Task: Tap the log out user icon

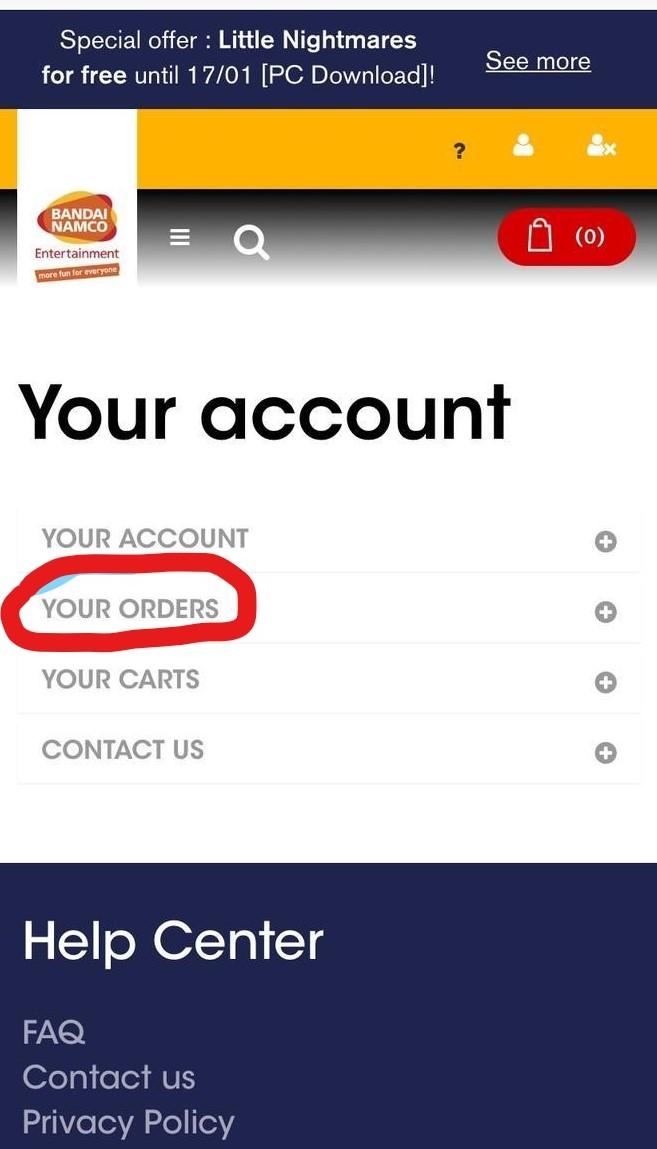Action: [x=601, y=146]
